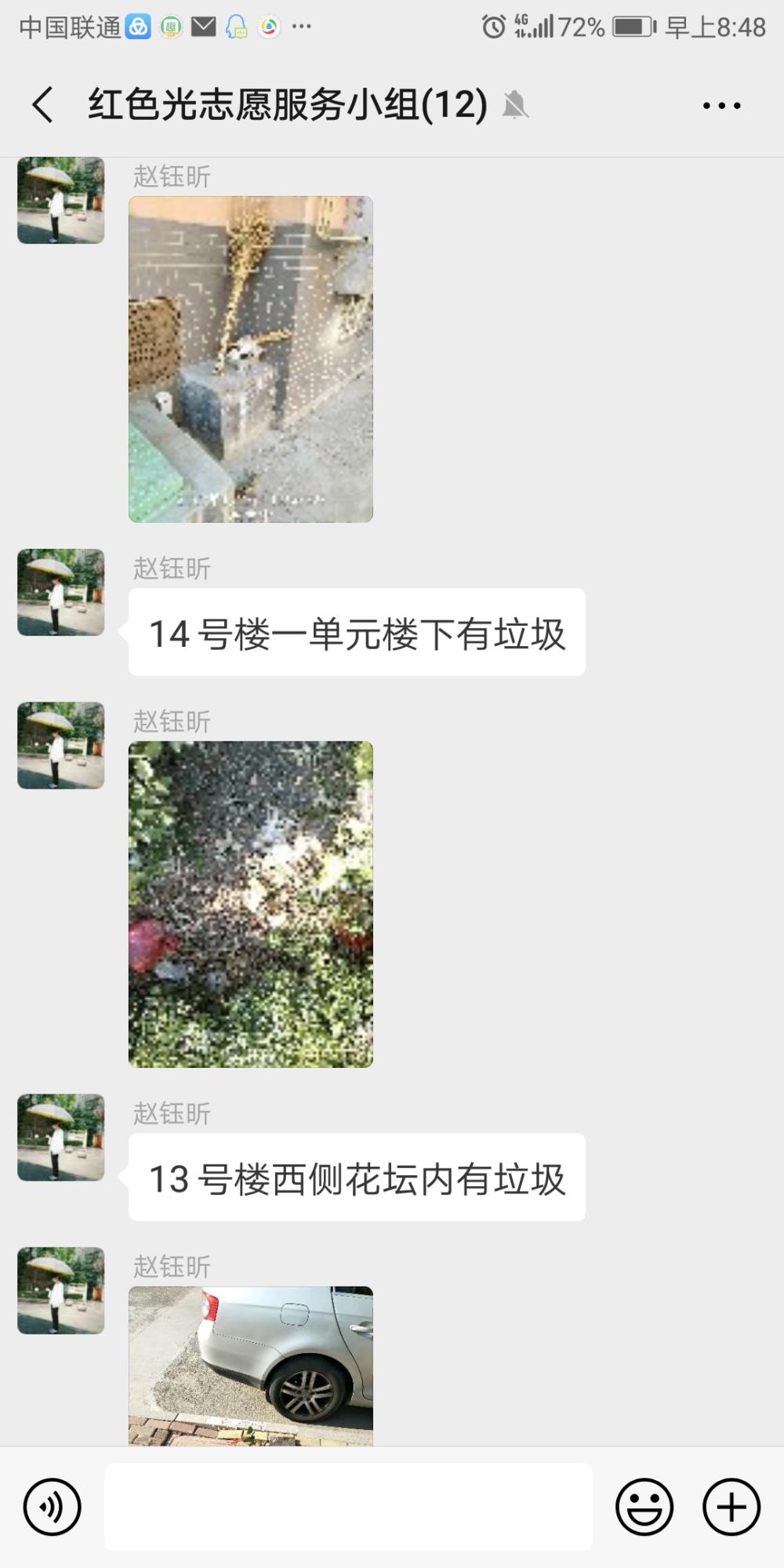Switch to voice message input
This screenshot has height=1568, width=784.
52,1507
